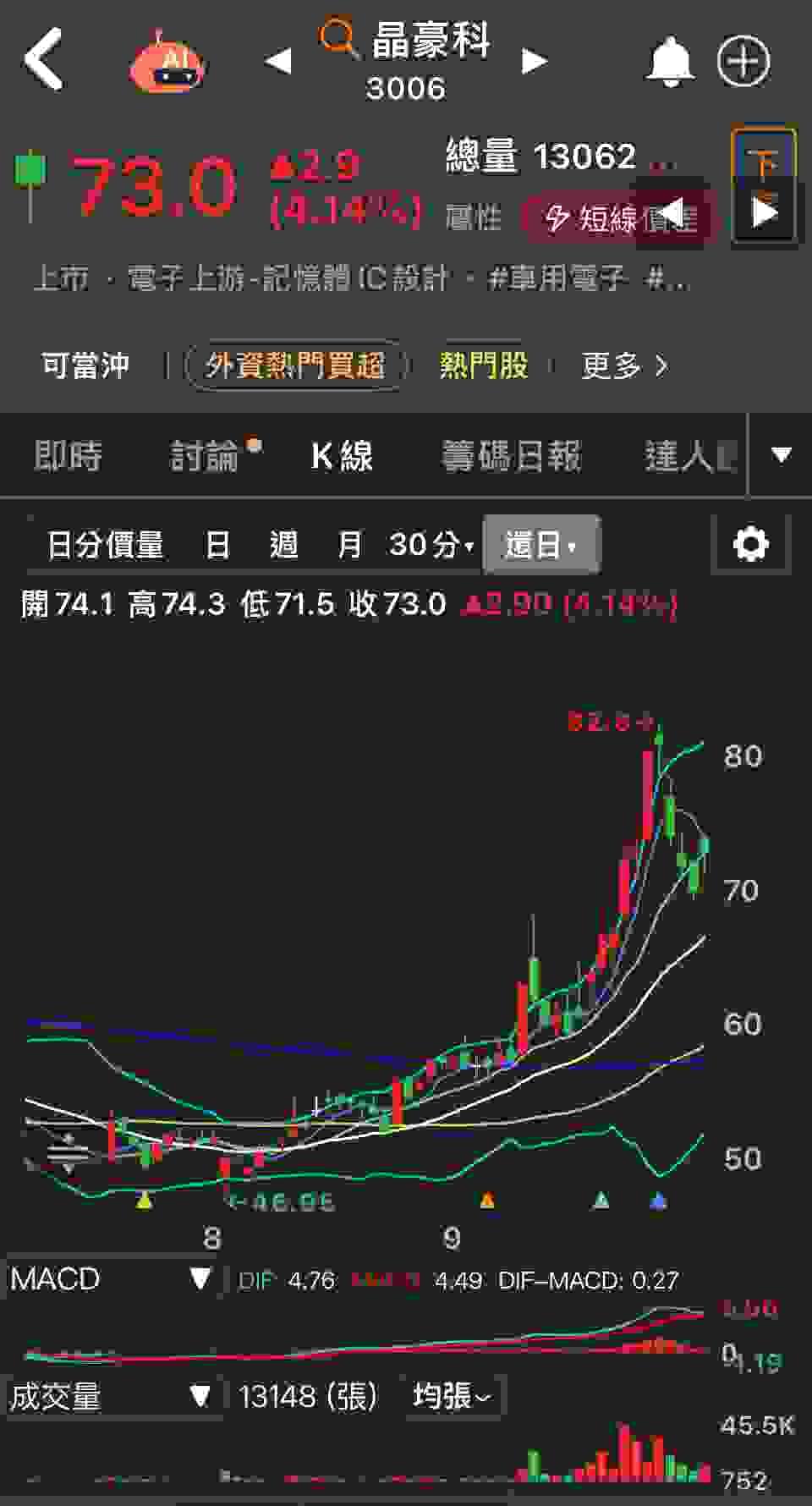812x1506 pixels.
Task: Search for another stock
Action: (x=338, y=39)
